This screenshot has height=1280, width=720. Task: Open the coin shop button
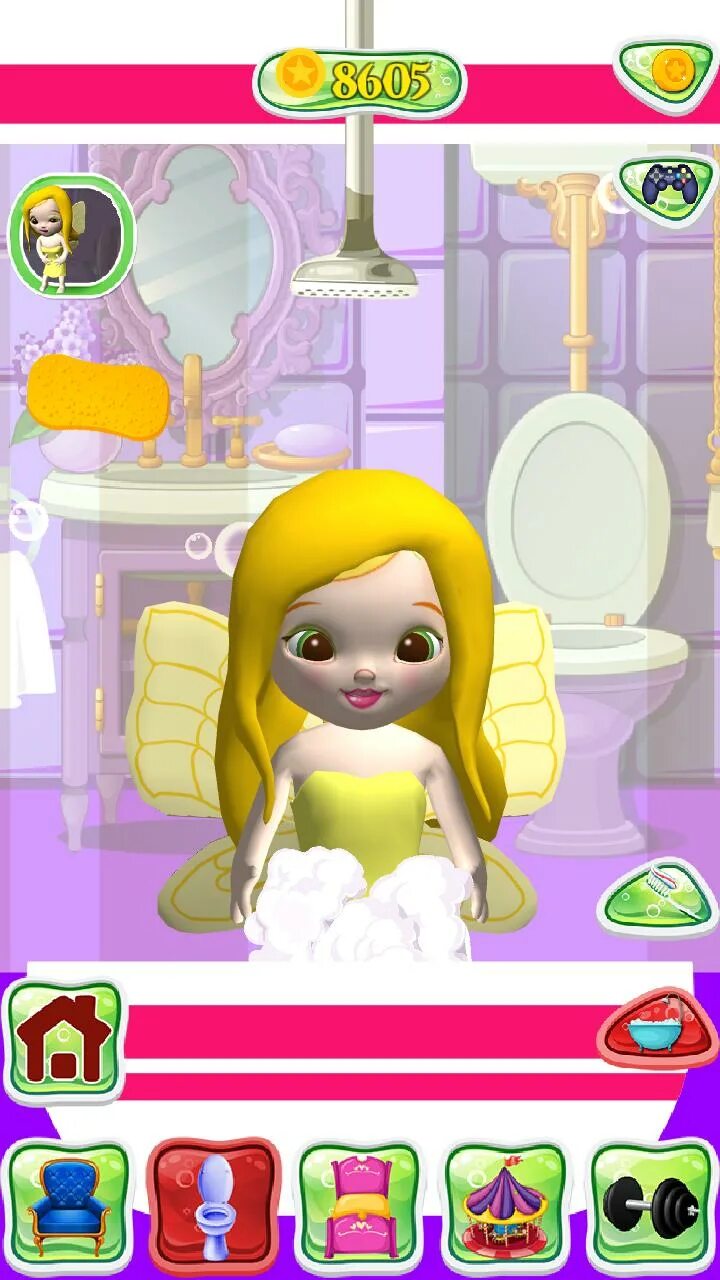[667, 72]
